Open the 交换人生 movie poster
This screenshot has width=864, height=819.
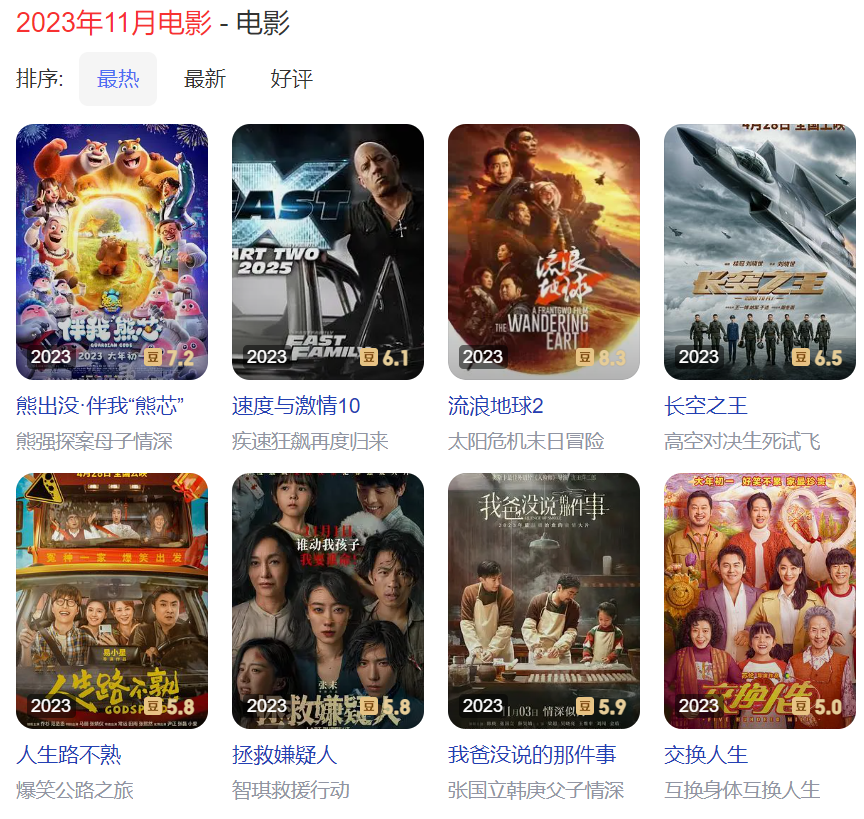760,600
